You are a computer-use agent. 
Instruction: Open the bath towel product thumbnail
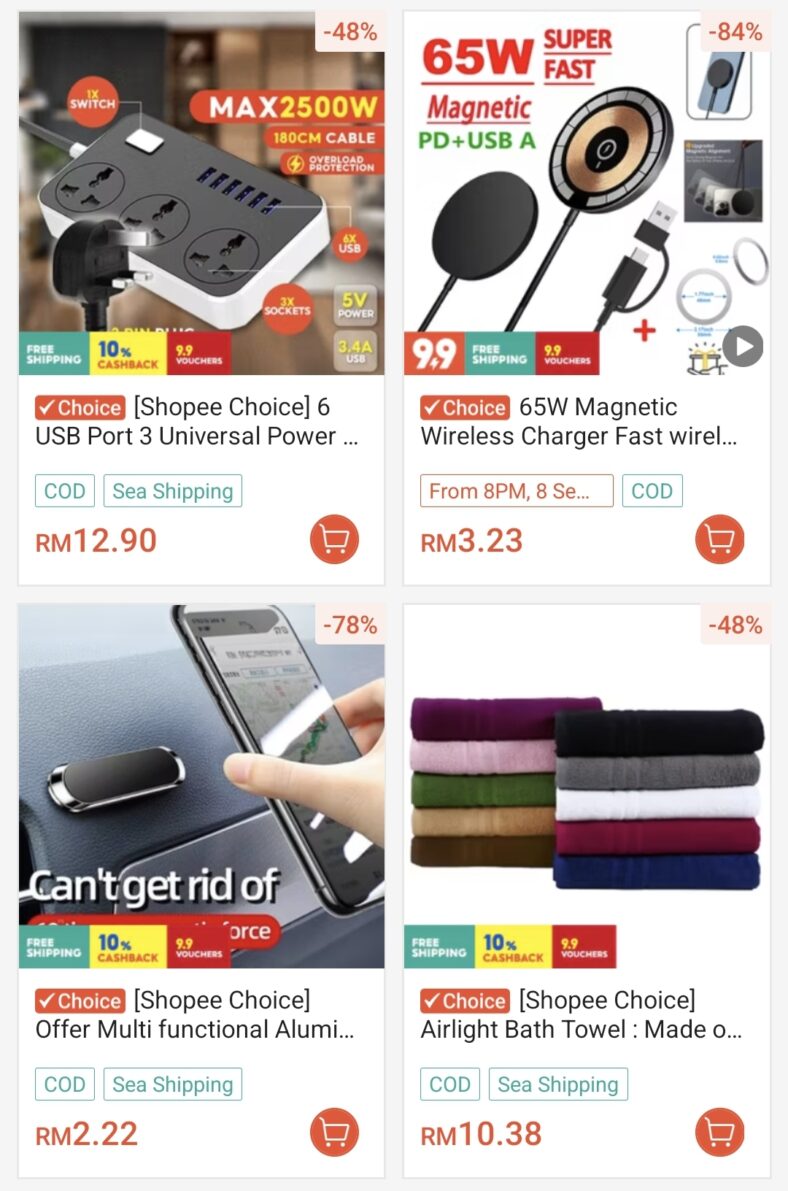[586, 790]
